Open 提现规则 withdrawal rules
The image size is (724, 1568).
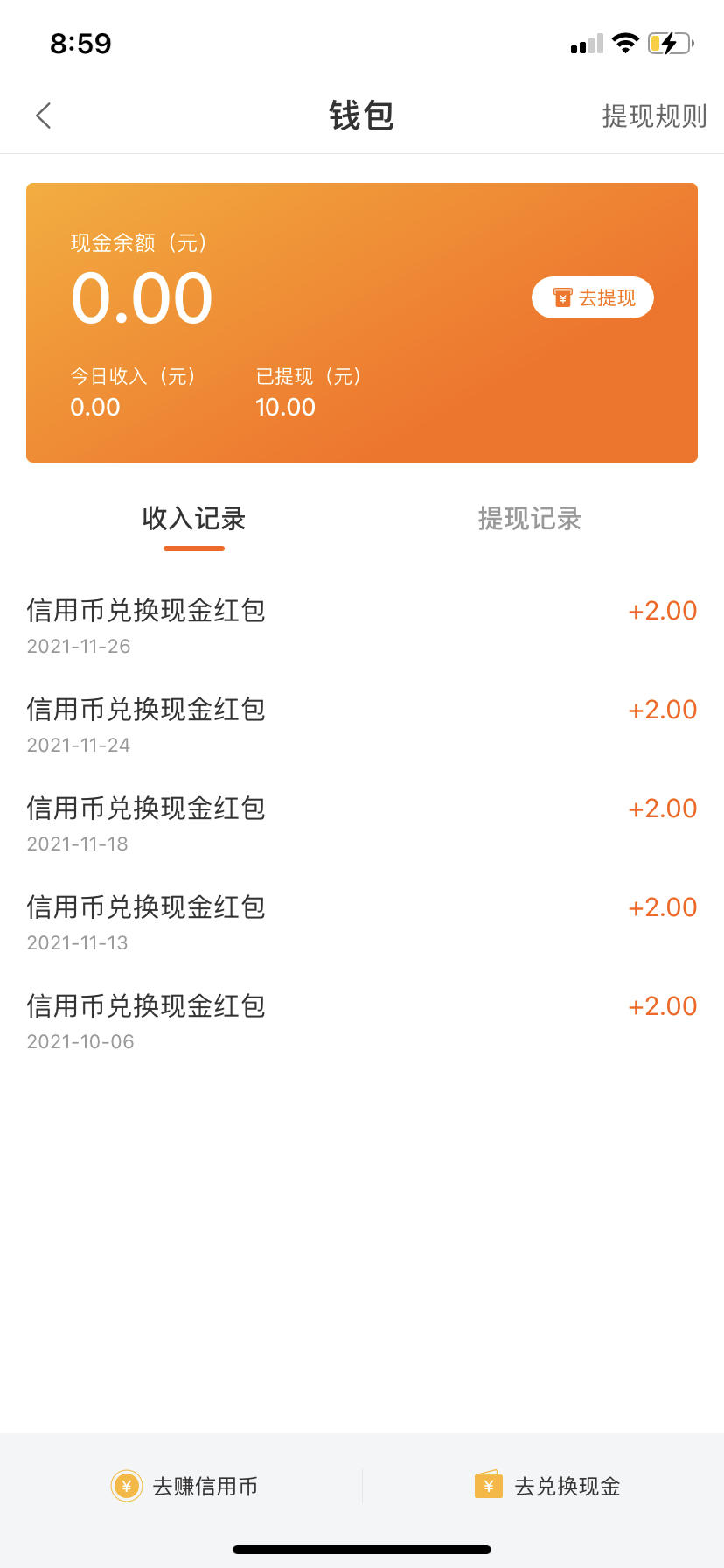pyautogui.click(x=654, y=115)
